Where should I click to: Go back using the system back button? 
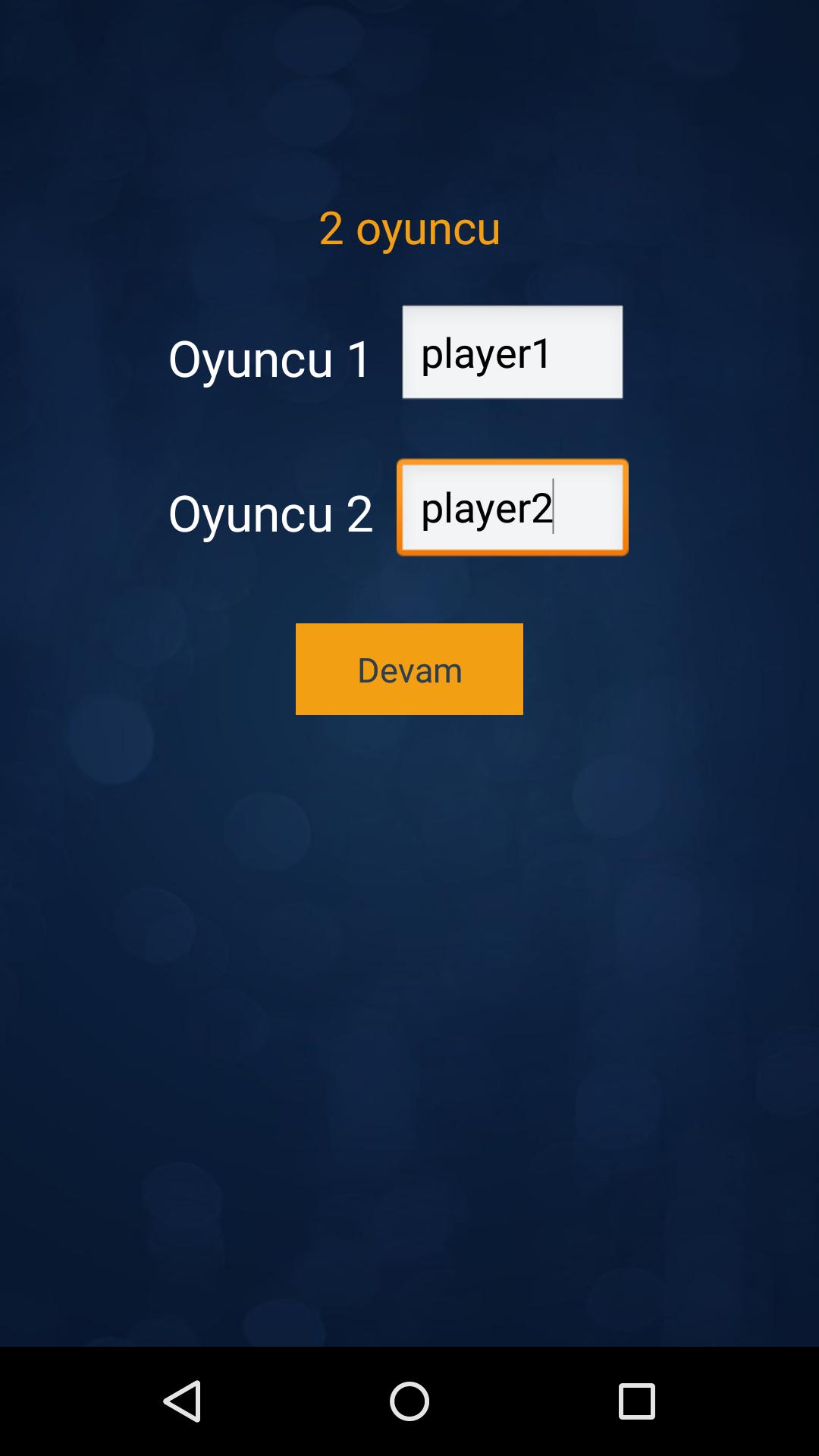point(182,1401)
